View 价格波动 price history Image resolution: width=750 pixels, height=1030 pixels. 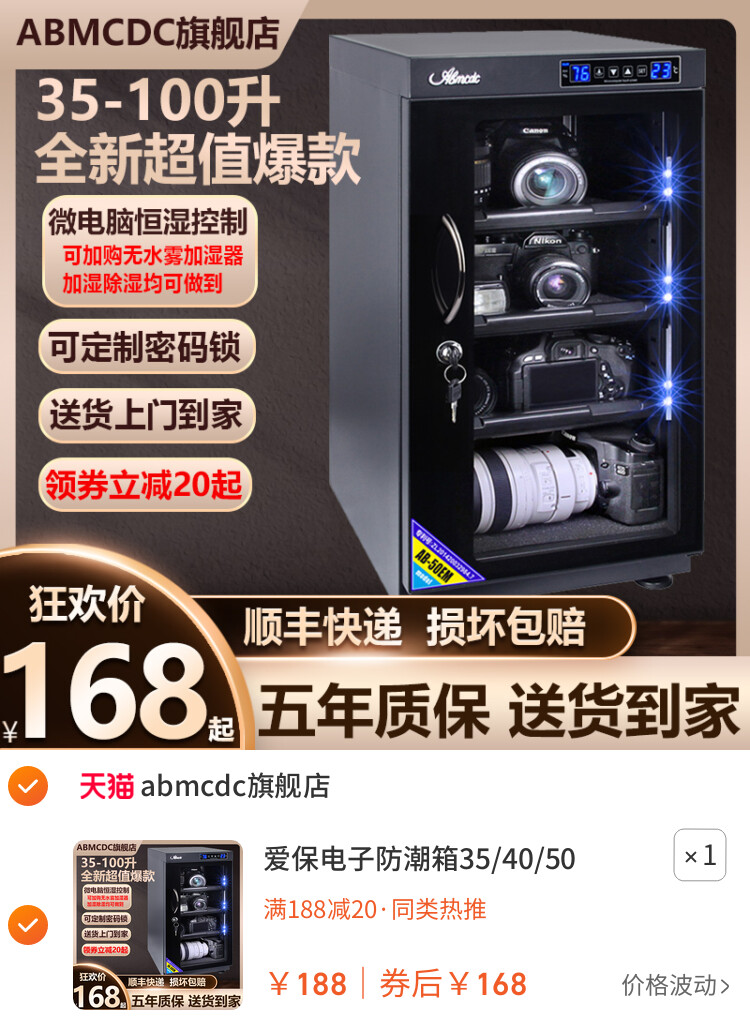click(x=675, y=984)
